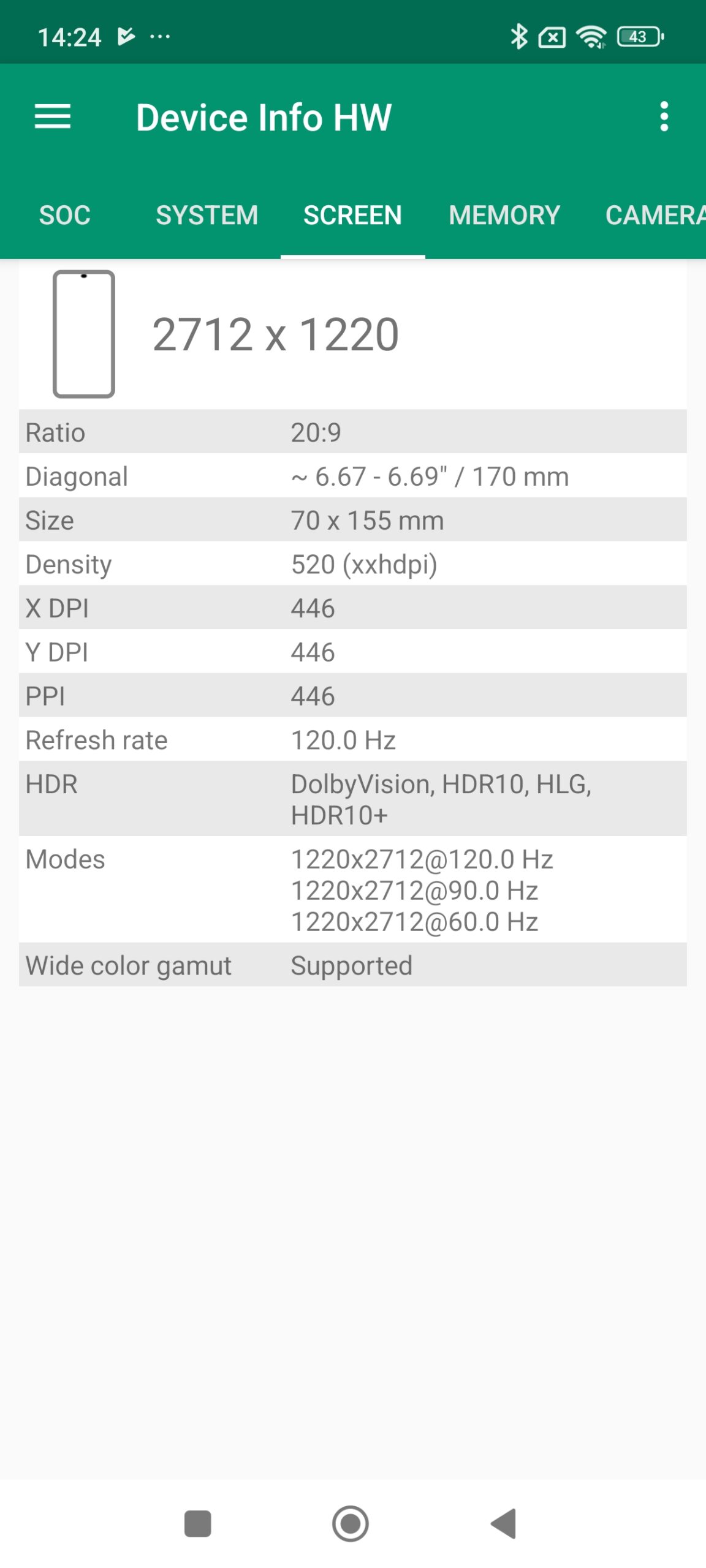Tap the system back button
706x1568 pixels.
(x=504, y=1523)
